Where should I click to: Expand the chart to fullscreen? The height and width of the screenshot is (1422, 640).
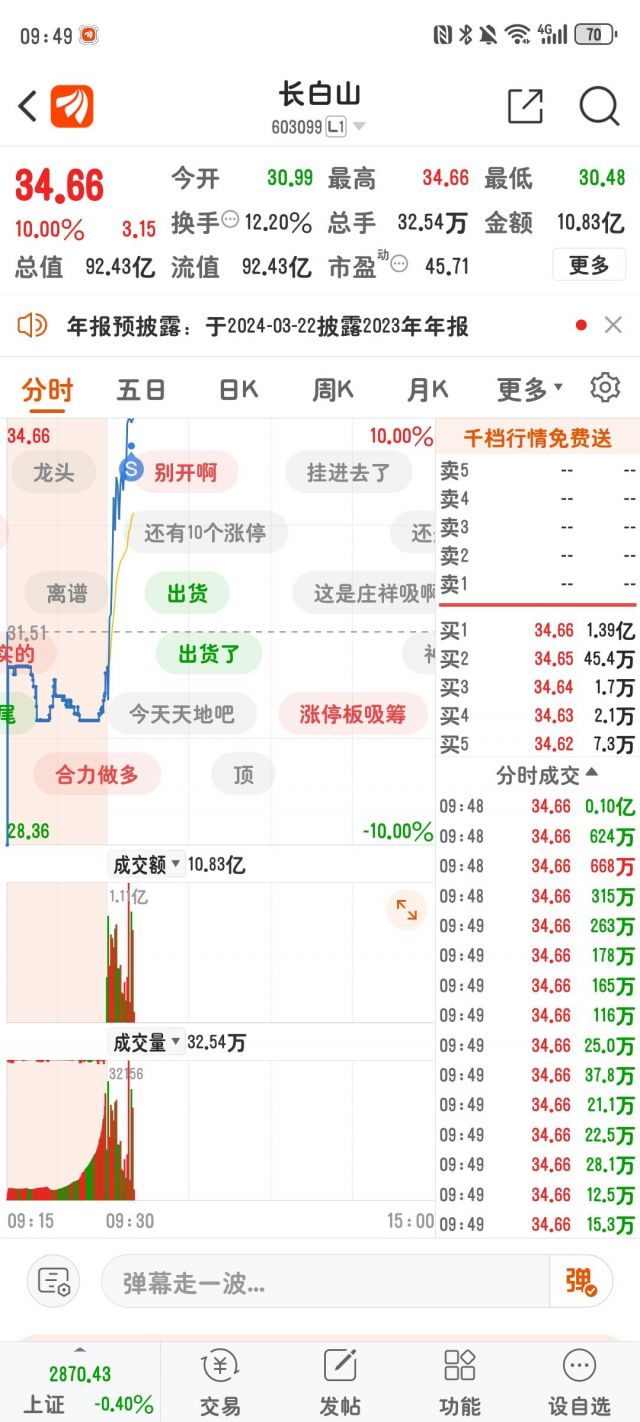[x=406, y=909]
